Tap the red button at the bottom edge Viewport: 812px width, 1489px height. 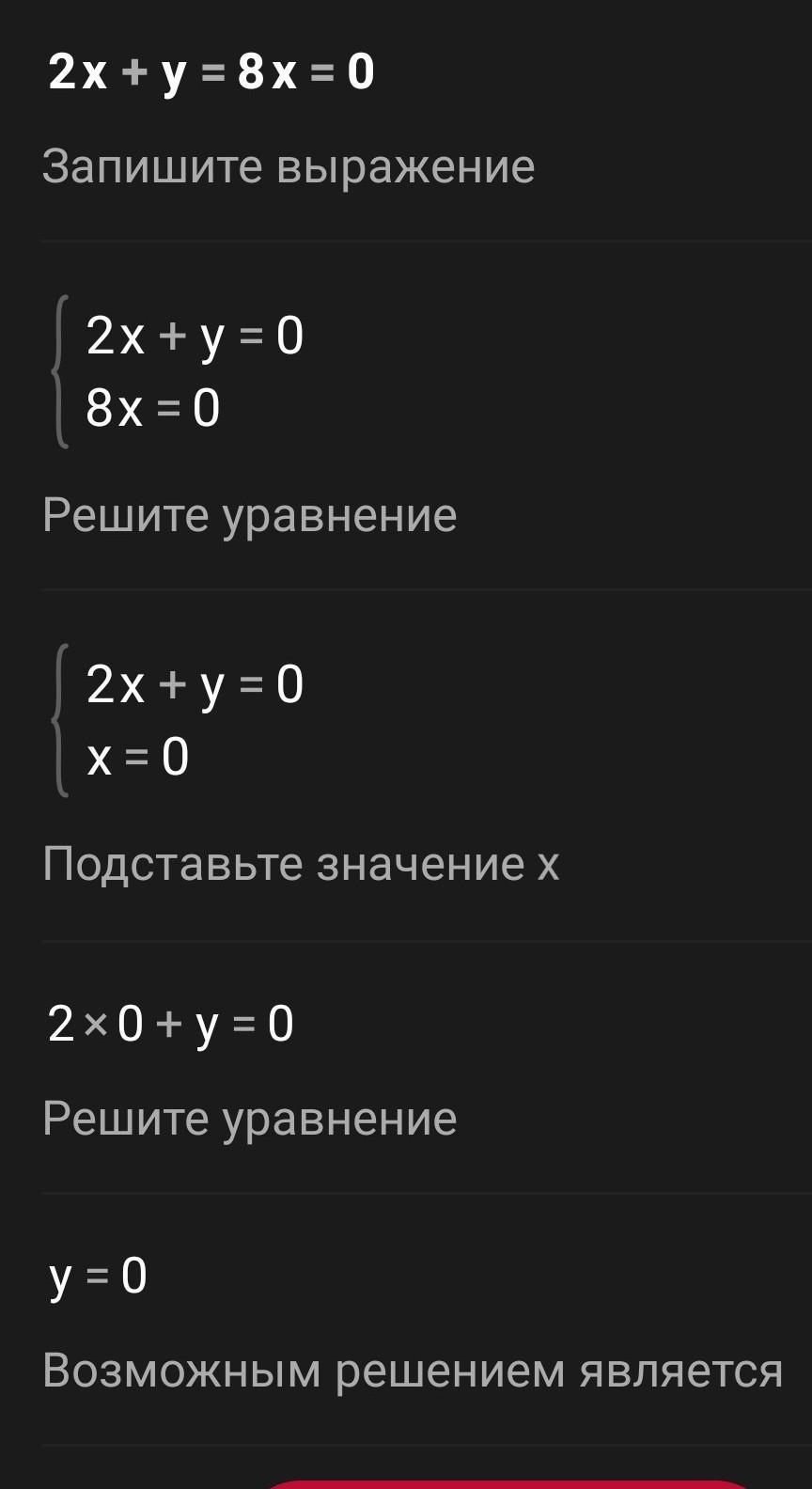[507, 1482]
